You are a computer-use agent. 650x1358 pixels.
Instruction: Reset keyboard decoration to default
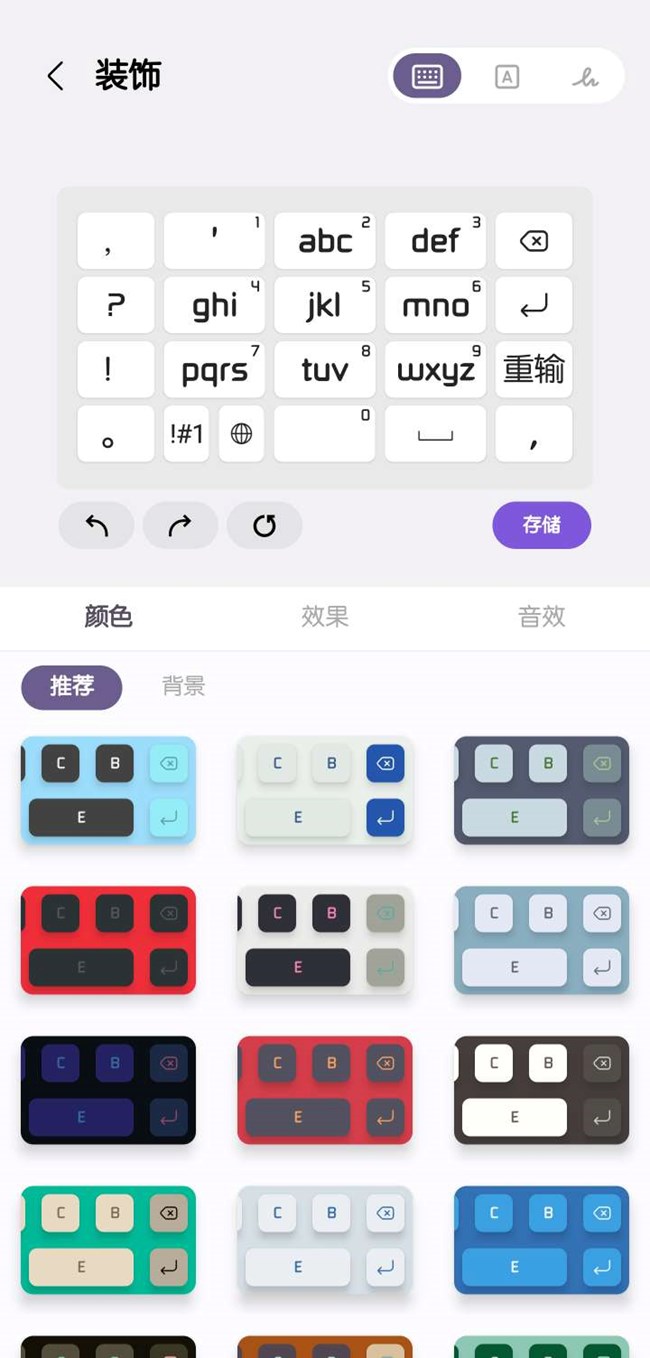pos(264,525)
